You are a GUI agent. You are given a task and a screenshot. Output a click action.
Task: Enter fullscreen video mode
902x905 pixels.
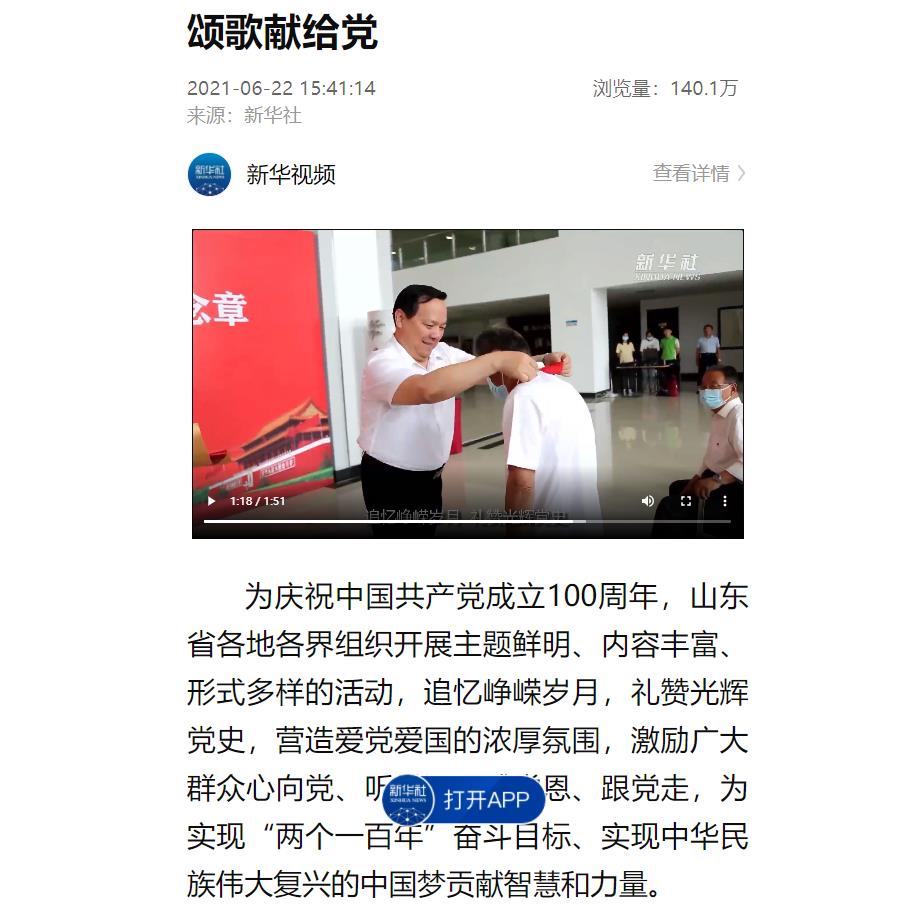click(x=686, y=501)
